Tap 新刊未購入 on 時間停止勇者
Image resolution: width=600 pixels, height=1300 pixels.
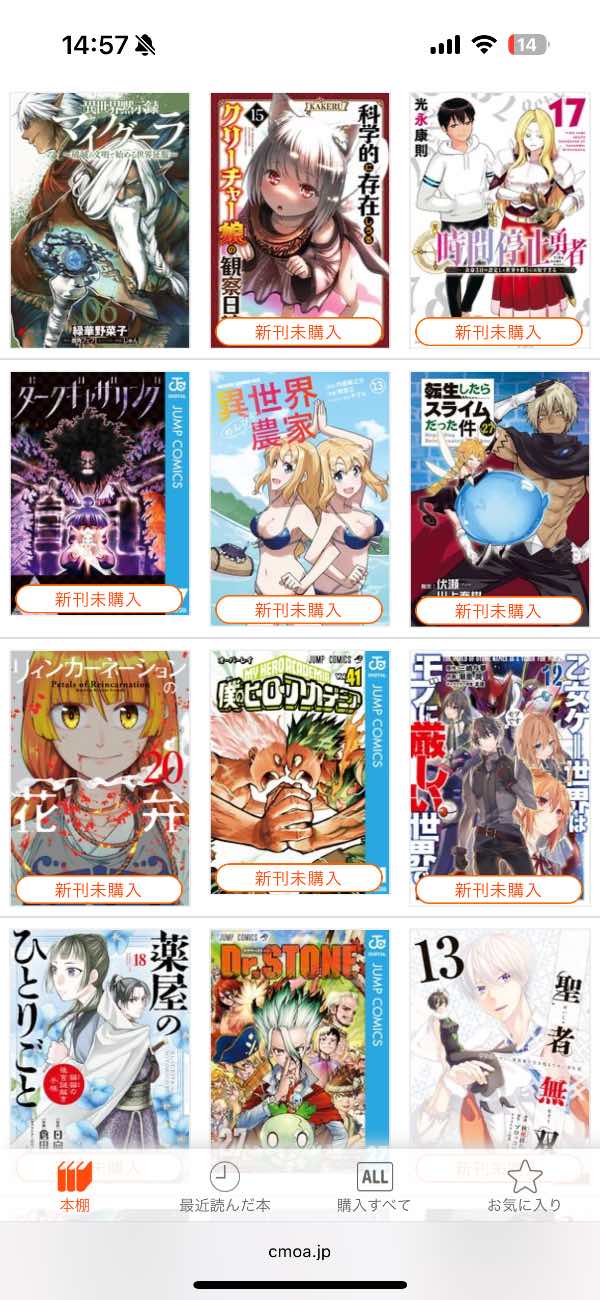point(499,332)
